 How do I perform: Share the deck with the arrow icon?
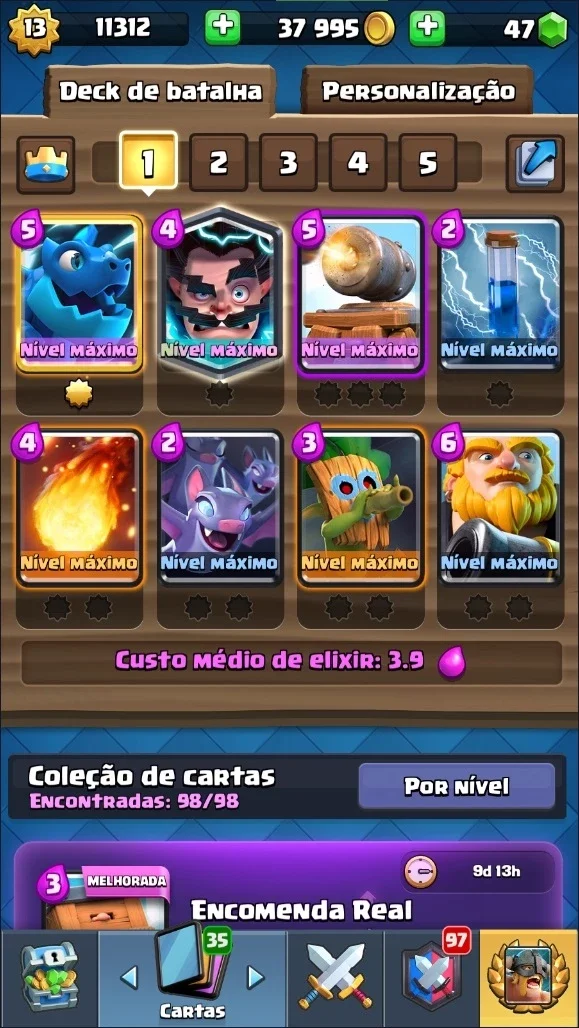click(535, 164)
